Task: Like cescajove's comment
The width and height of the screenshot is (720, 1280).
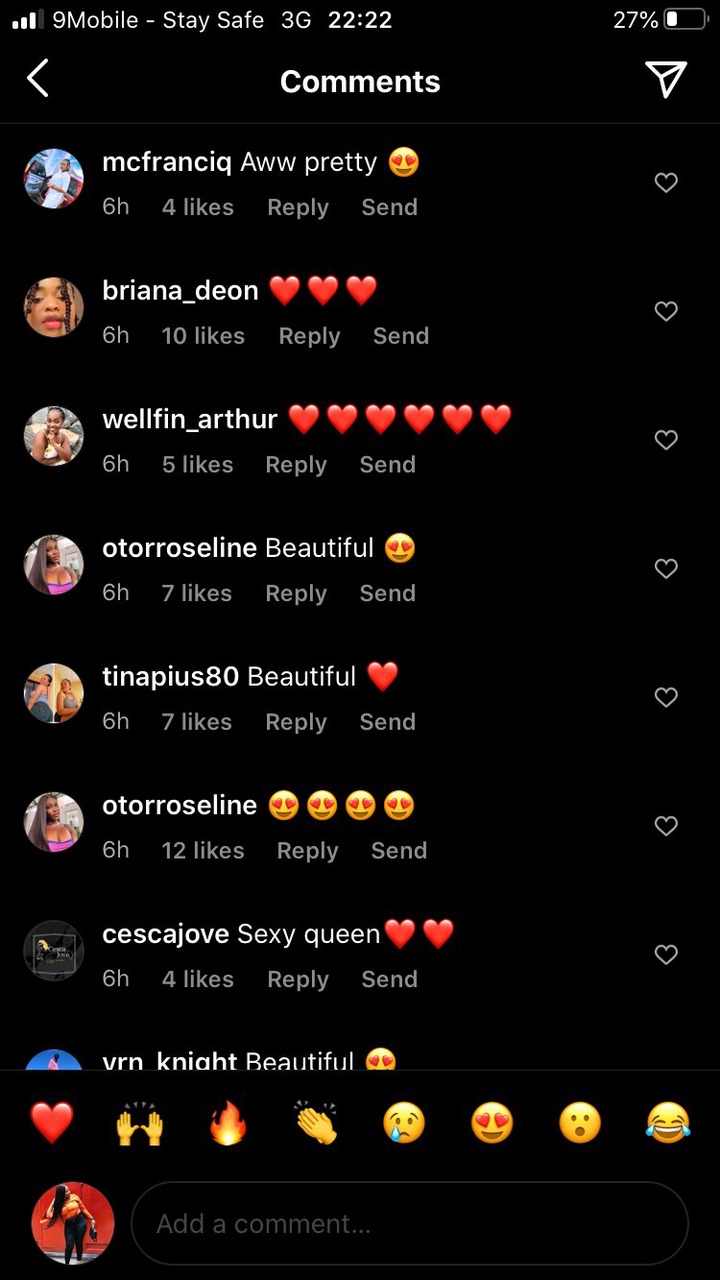Action: [666, 954]
